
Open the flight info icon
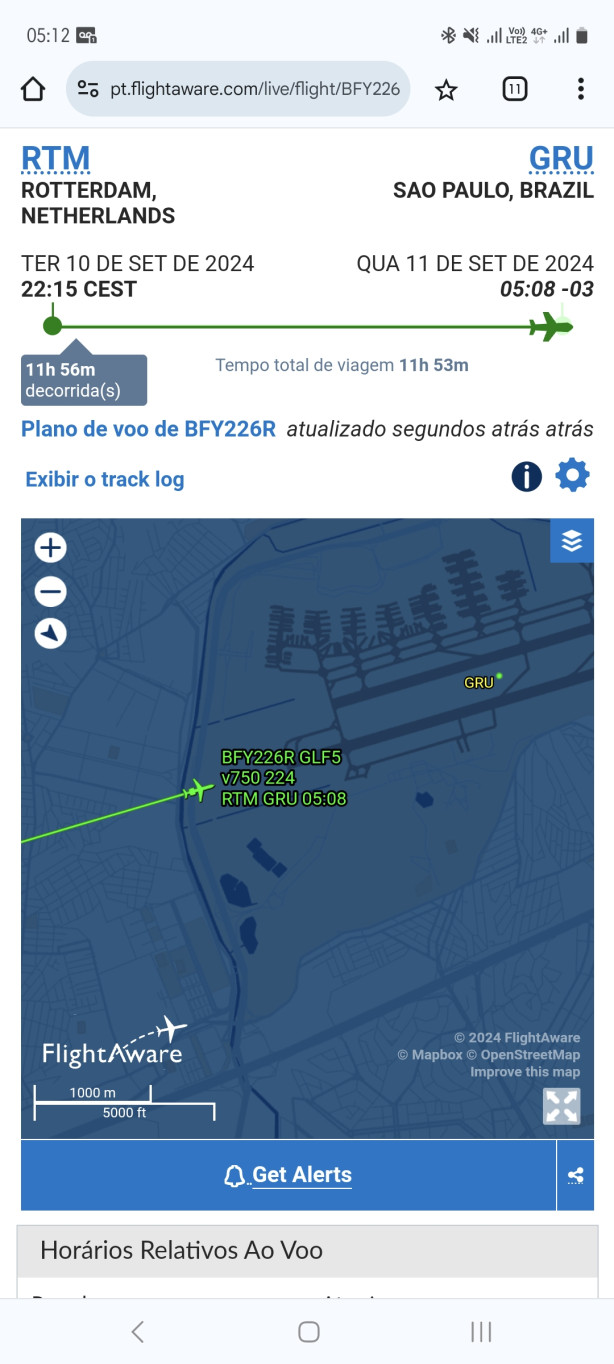(526, 477)
